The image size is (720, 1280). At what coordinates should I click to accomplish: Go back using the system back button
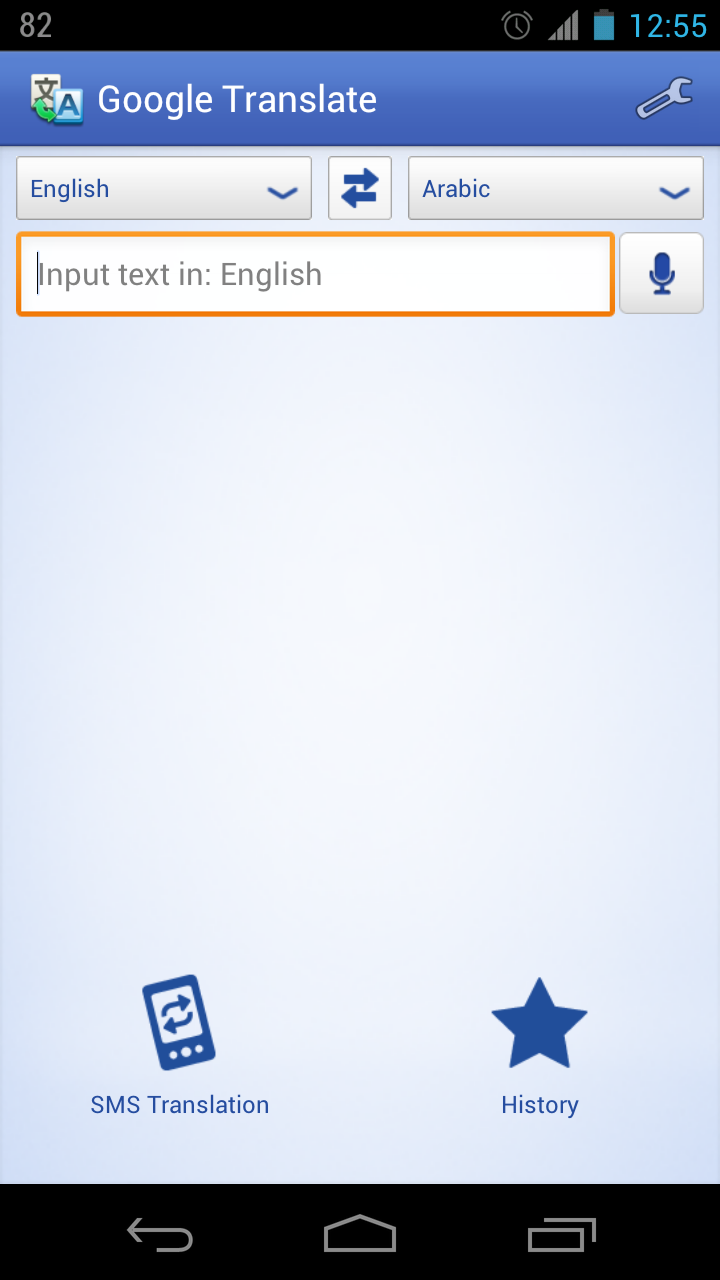coord(160,1235)
